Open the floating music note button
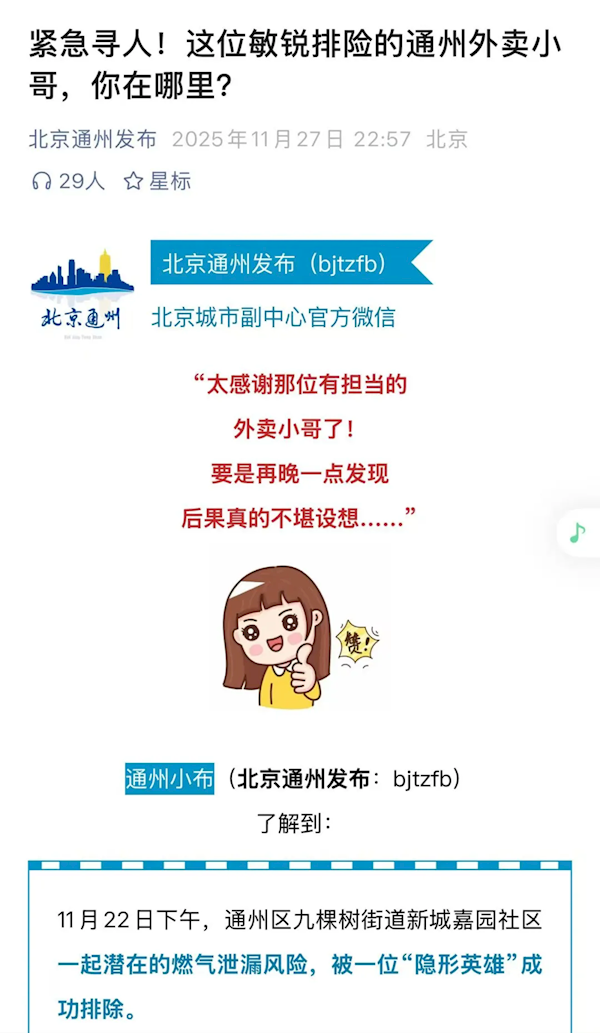The height and width of the screenshot is (1033, 600). tap(579, 532)
